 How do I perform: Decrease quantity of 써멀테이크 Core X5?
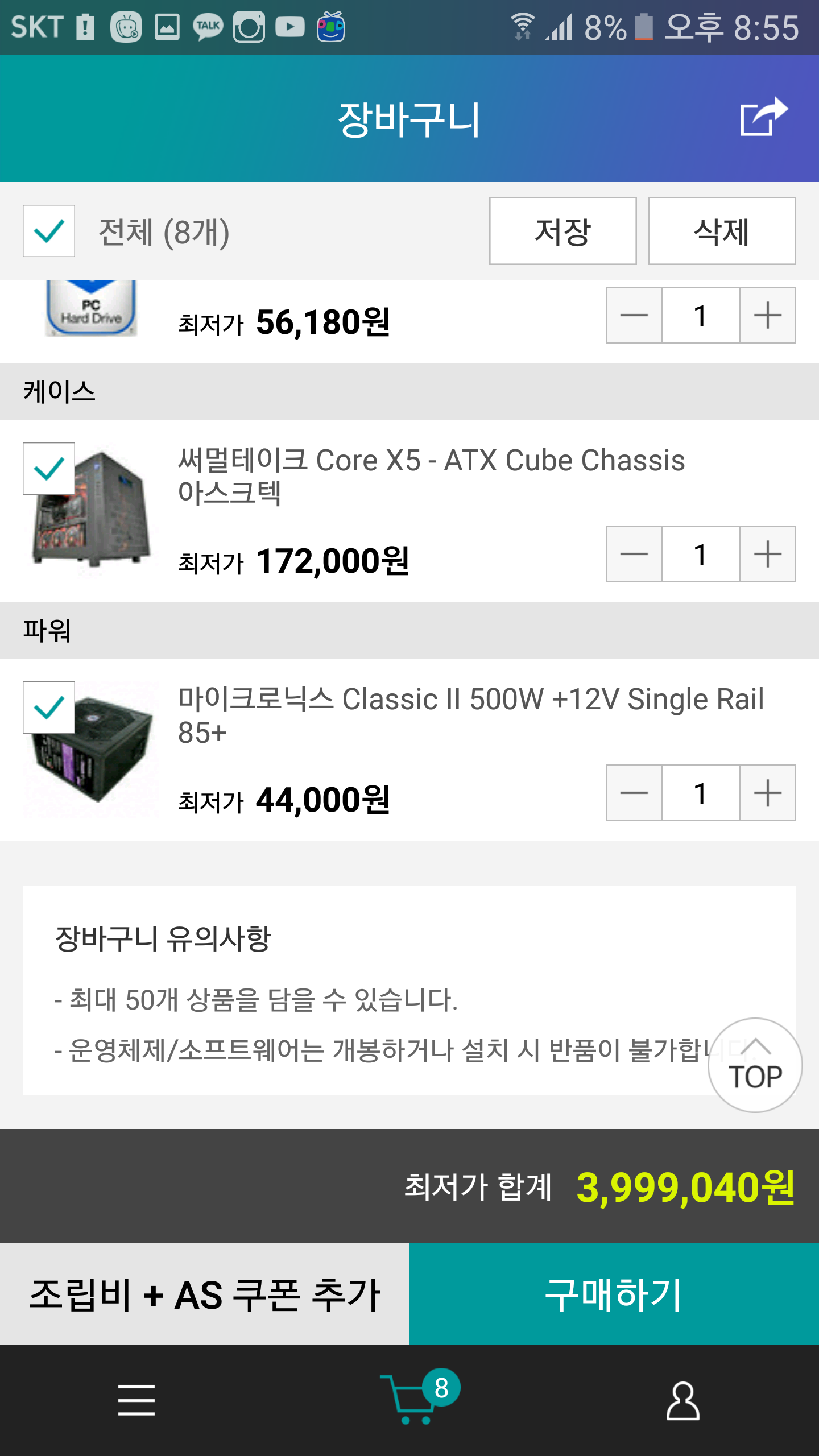pos(634,554)
